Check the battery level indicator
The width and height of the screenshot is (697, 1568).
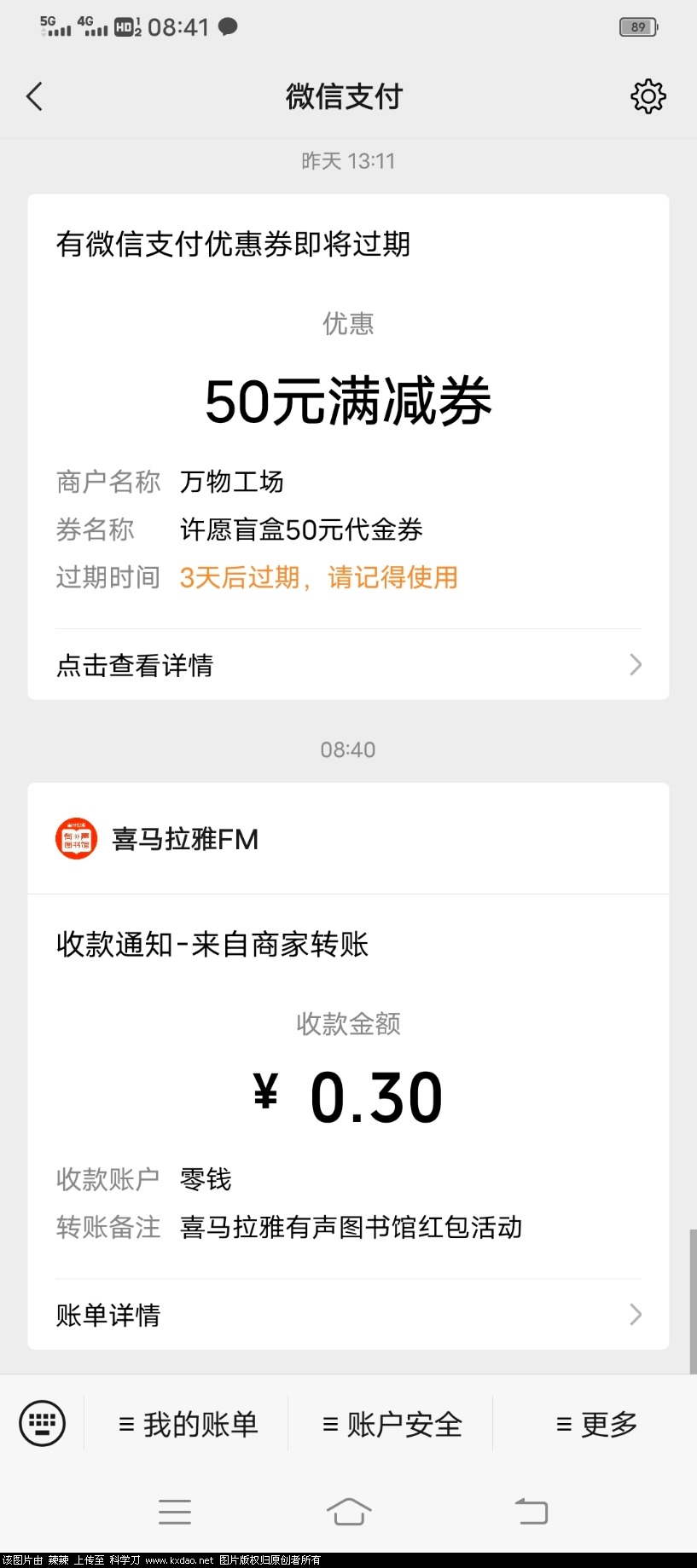coord(636,26)
